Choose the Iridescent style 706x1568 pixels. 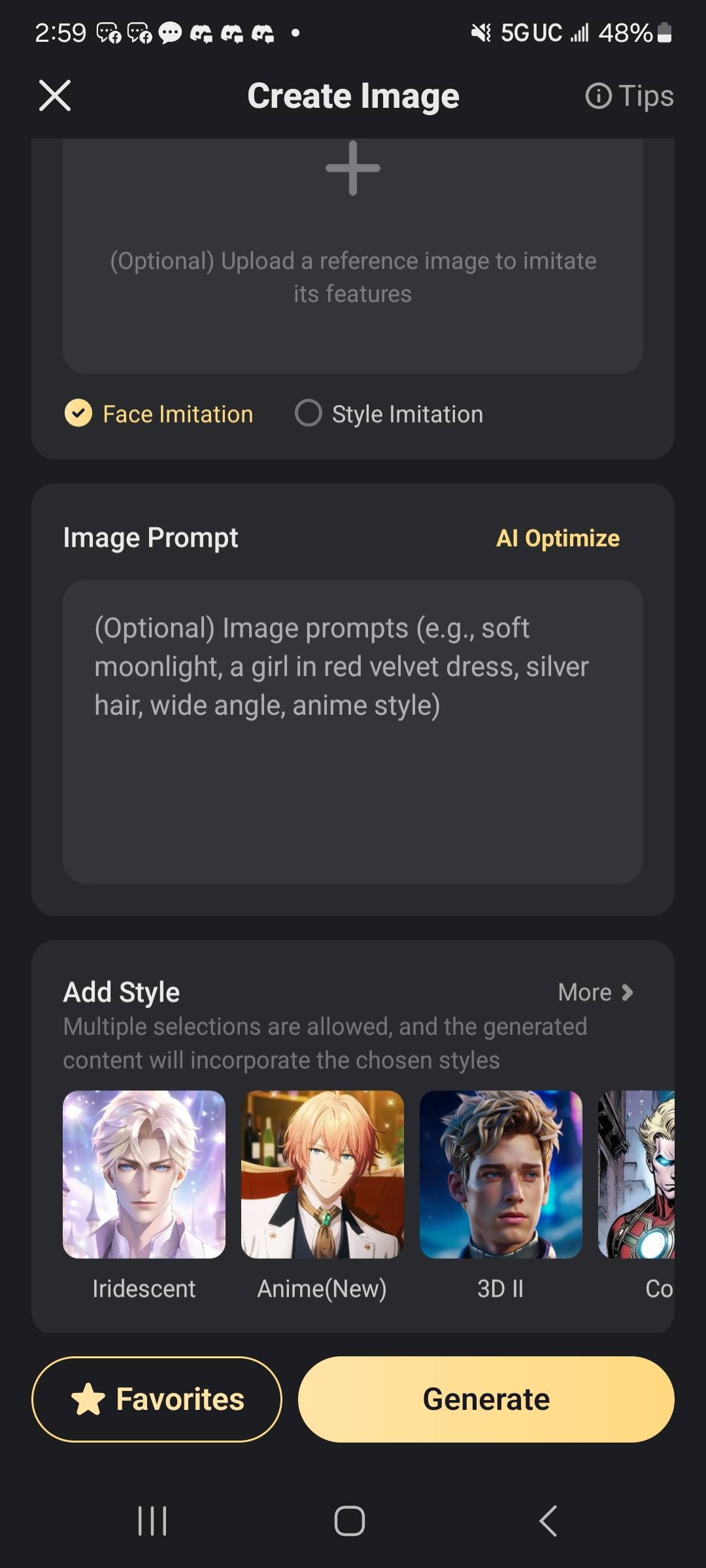point(144,1174)
